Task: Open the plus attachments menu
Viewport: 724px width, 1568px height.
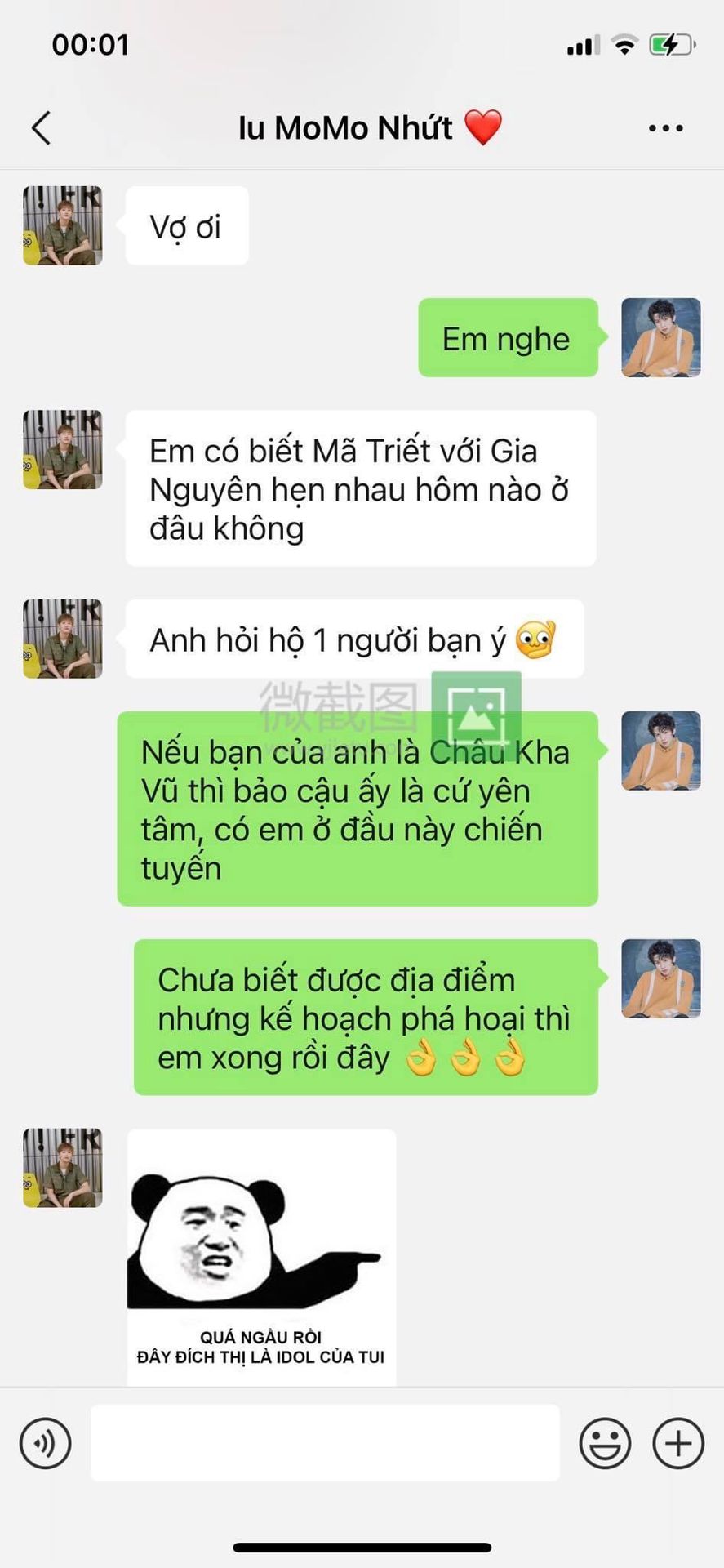Action: tap(678, 1443)
